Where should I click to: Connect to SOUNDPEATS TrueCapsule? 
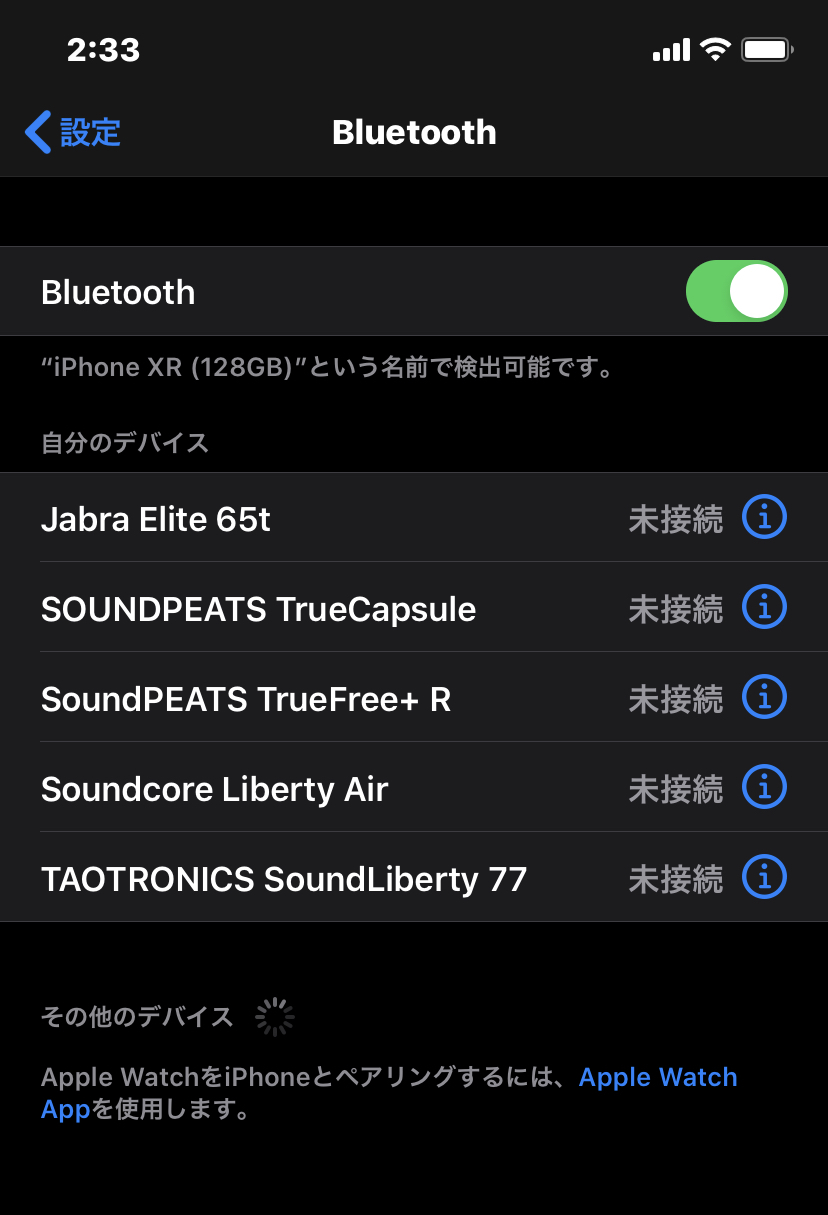(300, 609)
